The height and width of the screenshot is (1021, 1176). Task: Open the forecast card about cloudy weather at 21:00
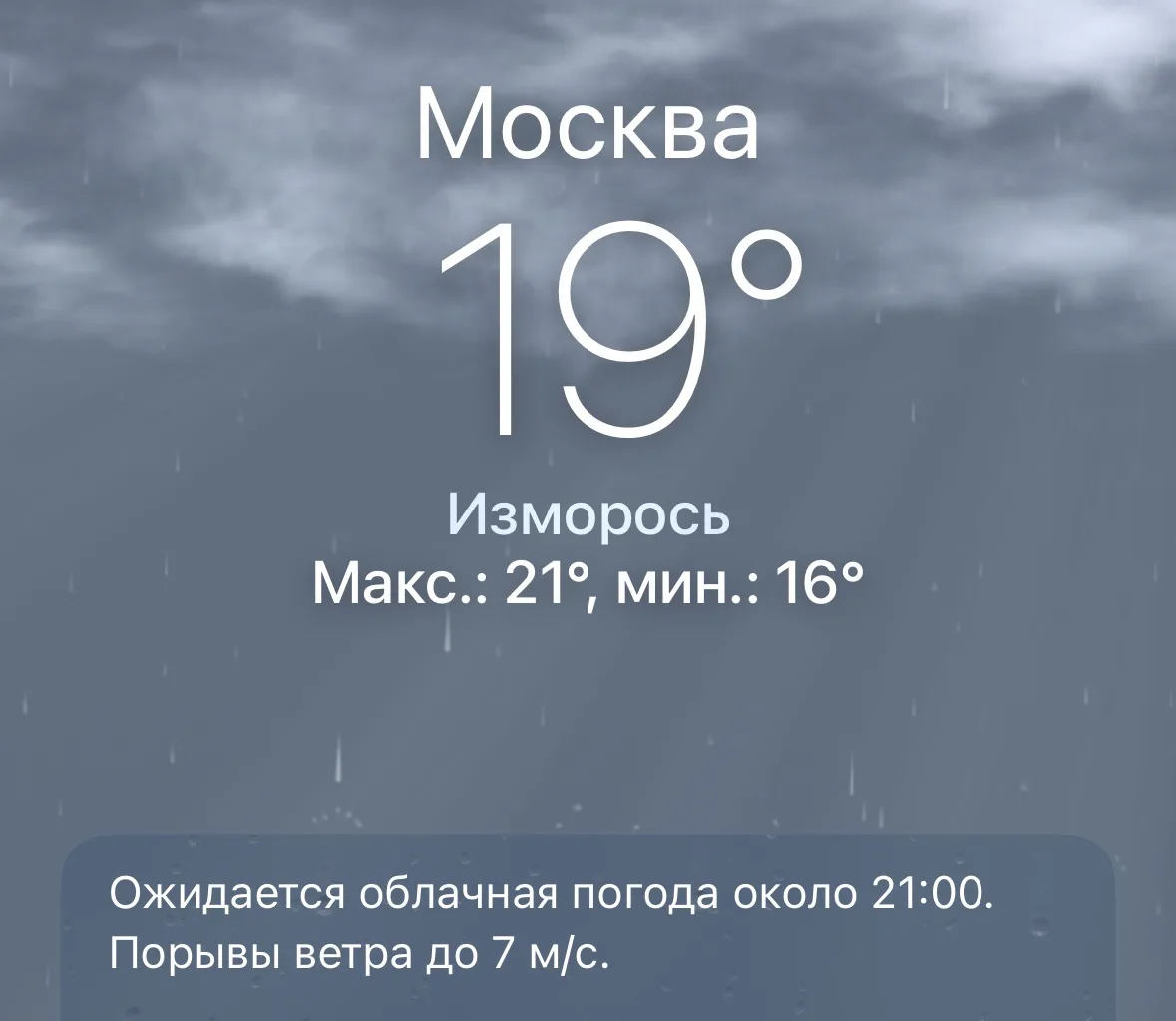point(588,927)
